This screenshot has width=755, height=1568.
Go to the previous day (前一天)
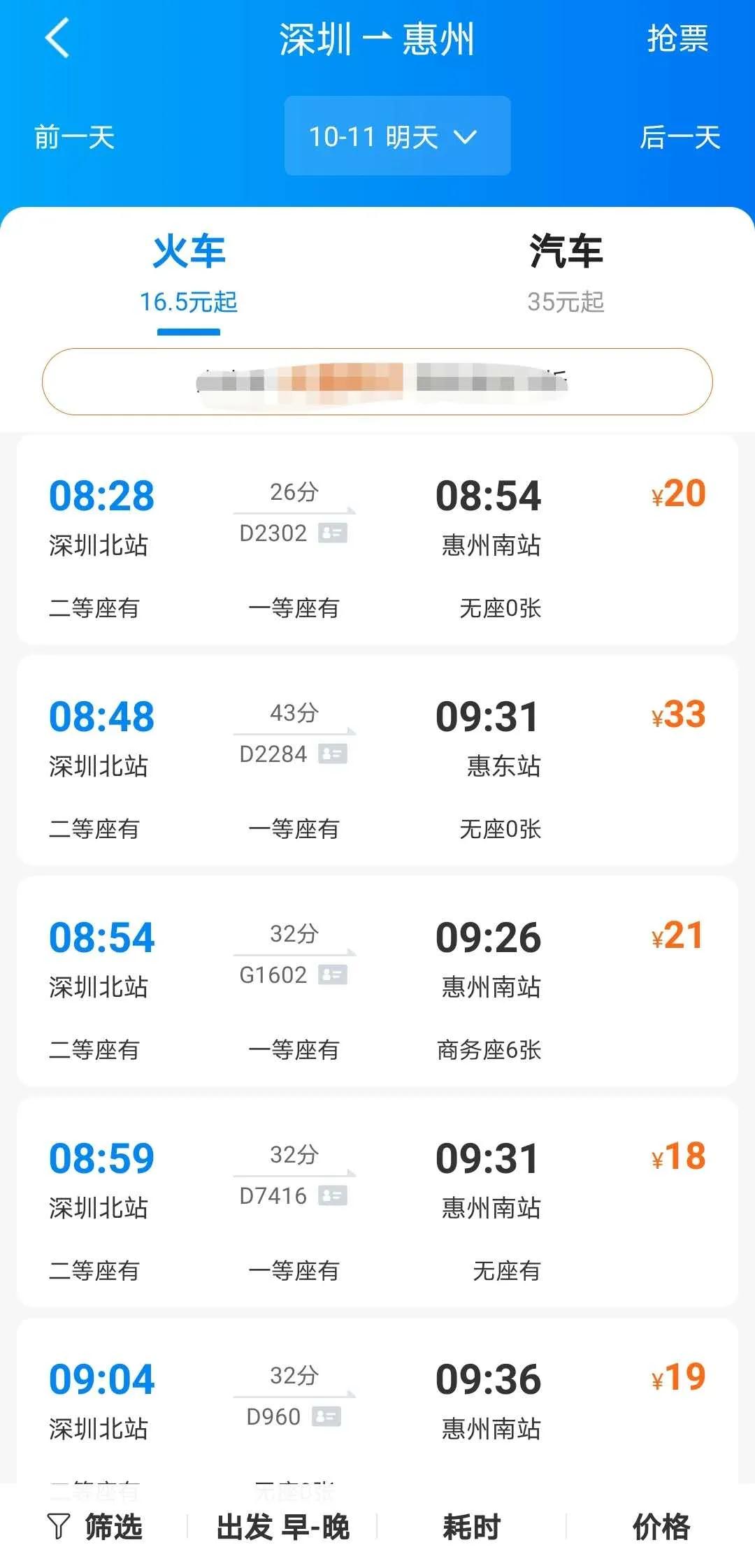[x=74, y=137]
